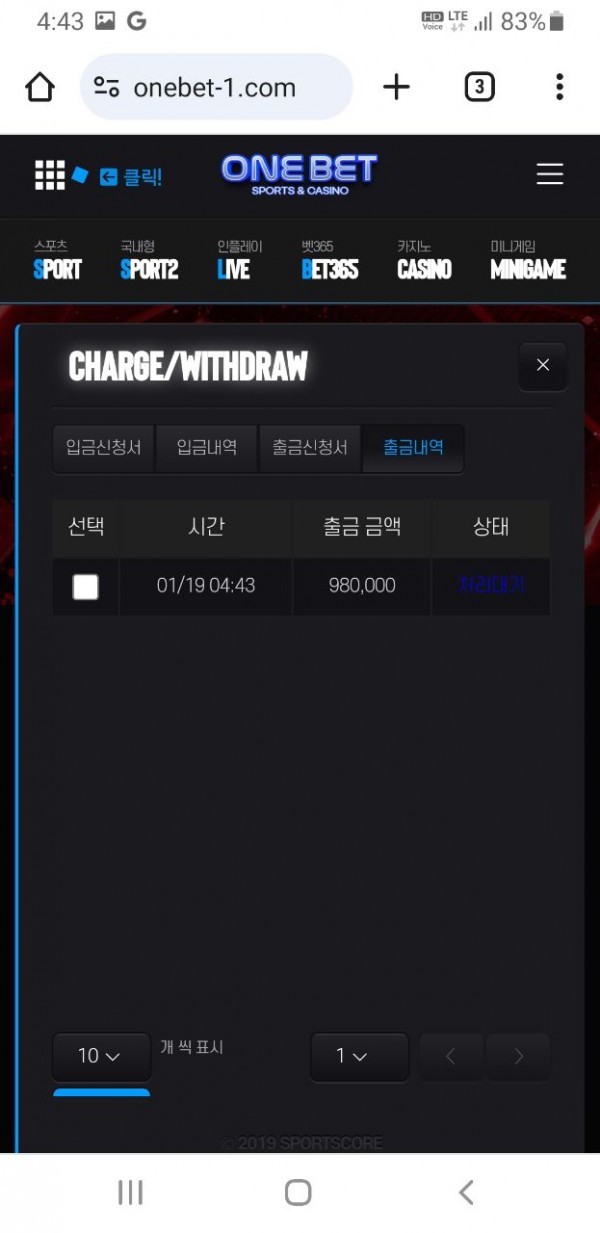The width and height of the screenshot is (600, 1233).
Task: Open the BET365 section
Action: click(x=329, y=260)
